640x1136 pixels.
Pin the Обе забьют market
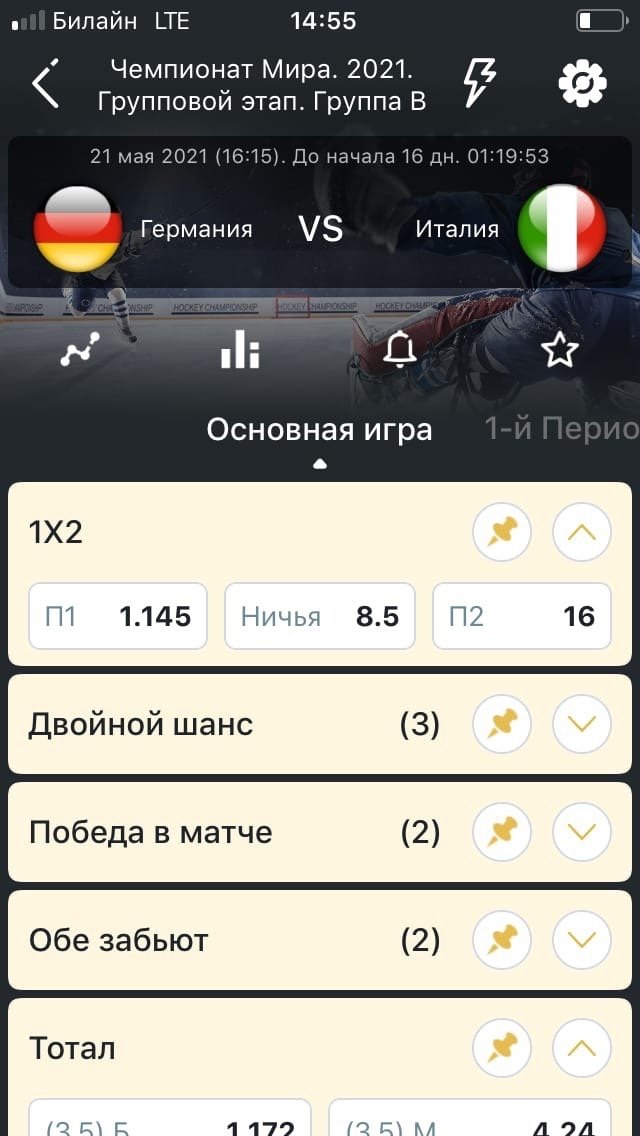point(502,940)
